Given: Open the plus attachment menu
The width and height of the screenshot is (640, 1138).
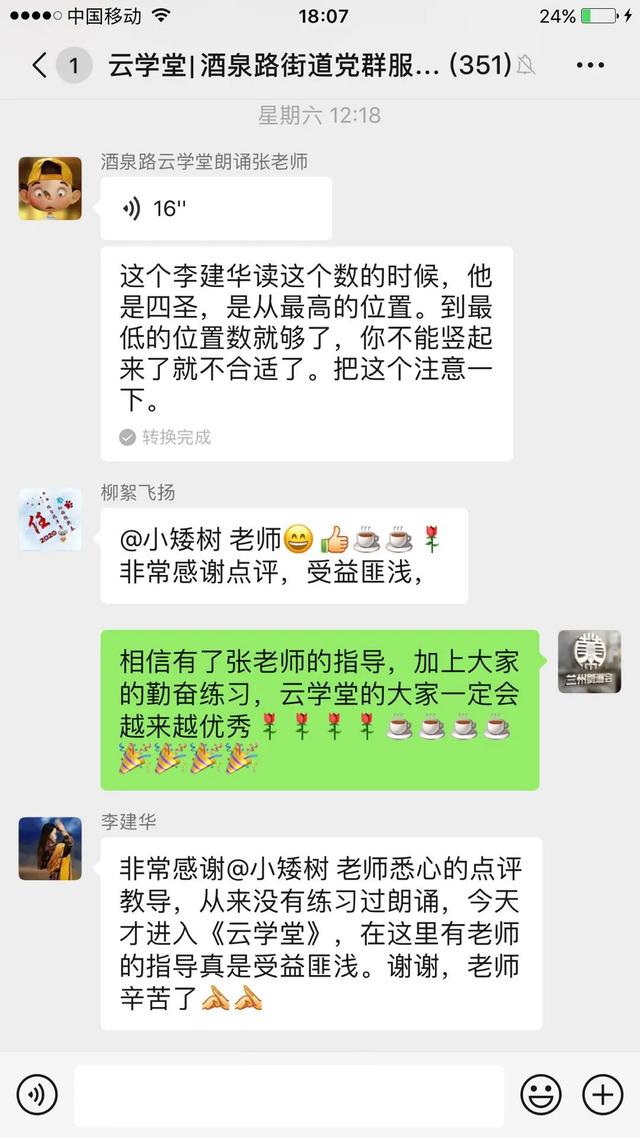Looking at the screenshot, I should (x=602, y=1096).
